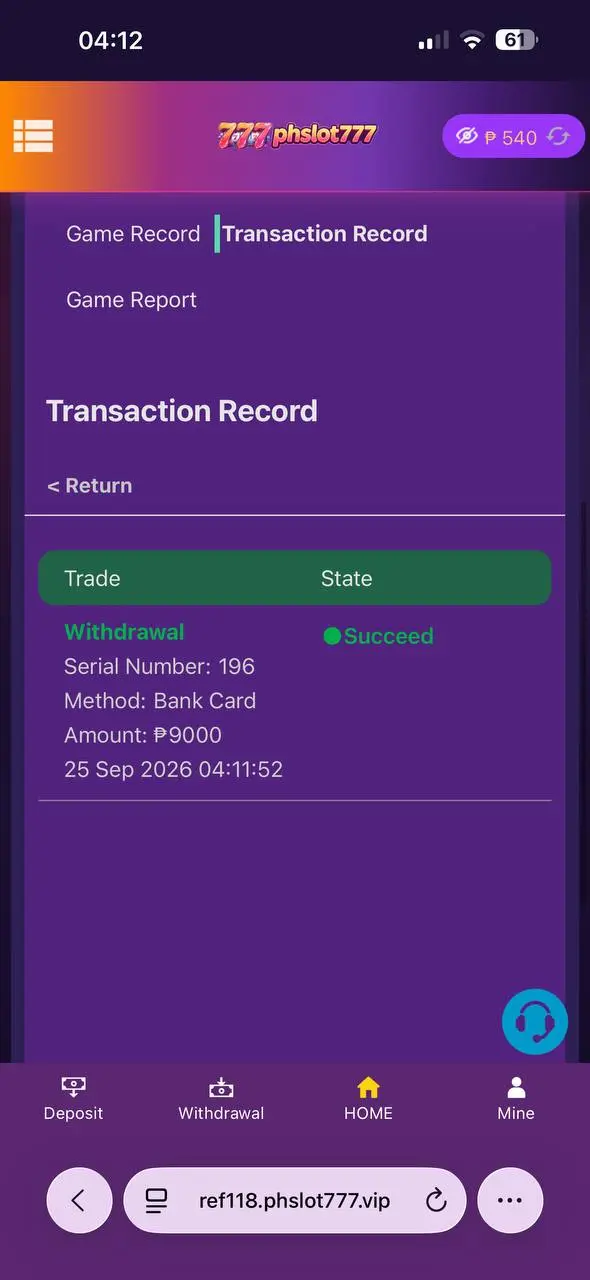Go to the Deposit page
This screenshot has width=590, height=1280.
(73, 1099)
